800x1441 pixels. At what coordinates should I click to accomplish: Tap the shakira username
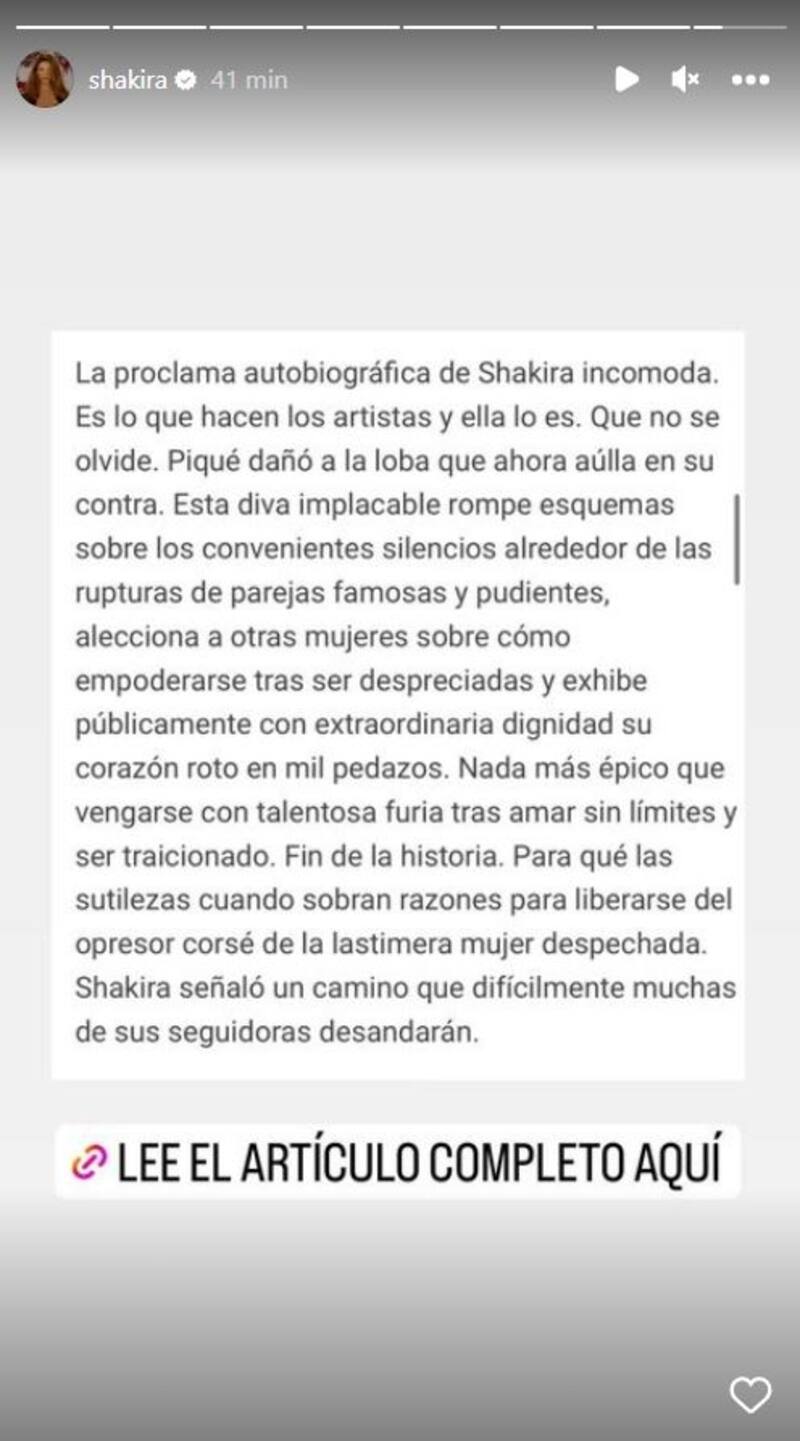tap(127, 80)
